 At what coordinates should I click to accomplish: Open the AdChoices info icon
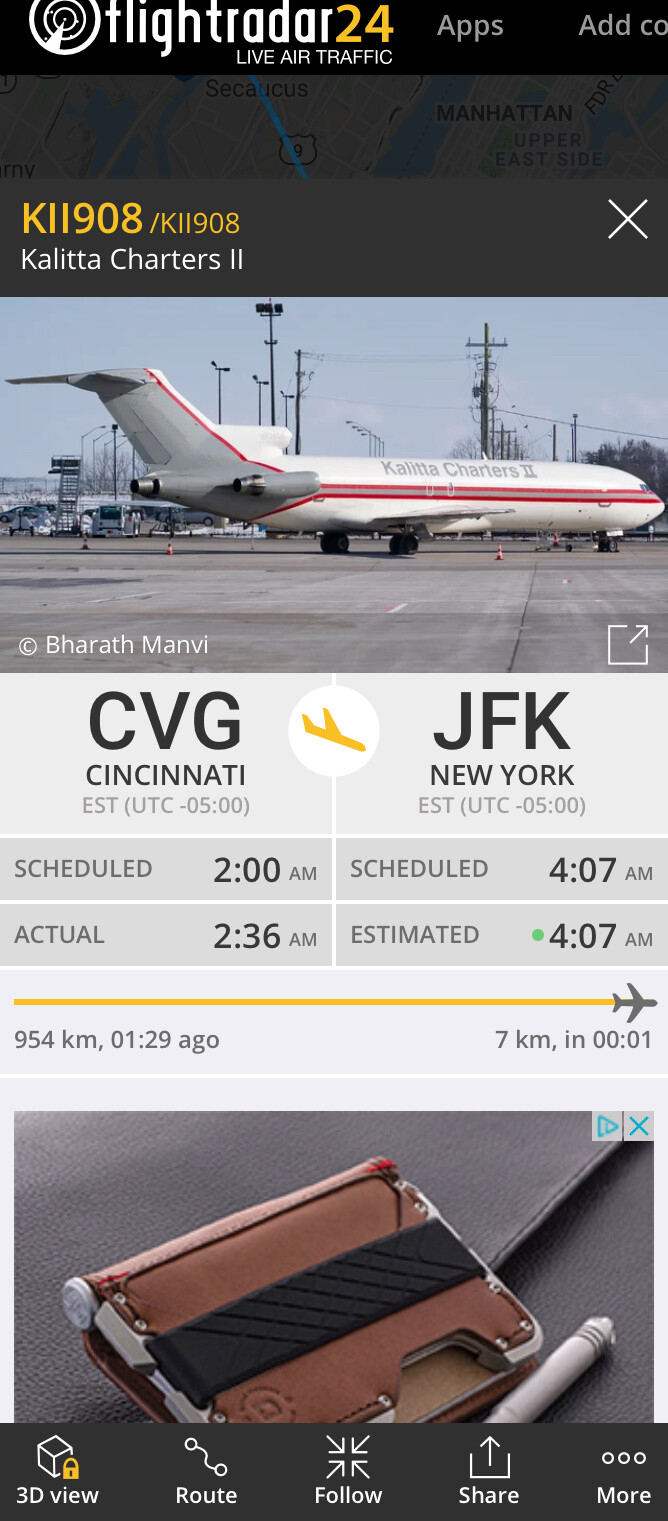pyautogui.click(x=608, y=1126)
